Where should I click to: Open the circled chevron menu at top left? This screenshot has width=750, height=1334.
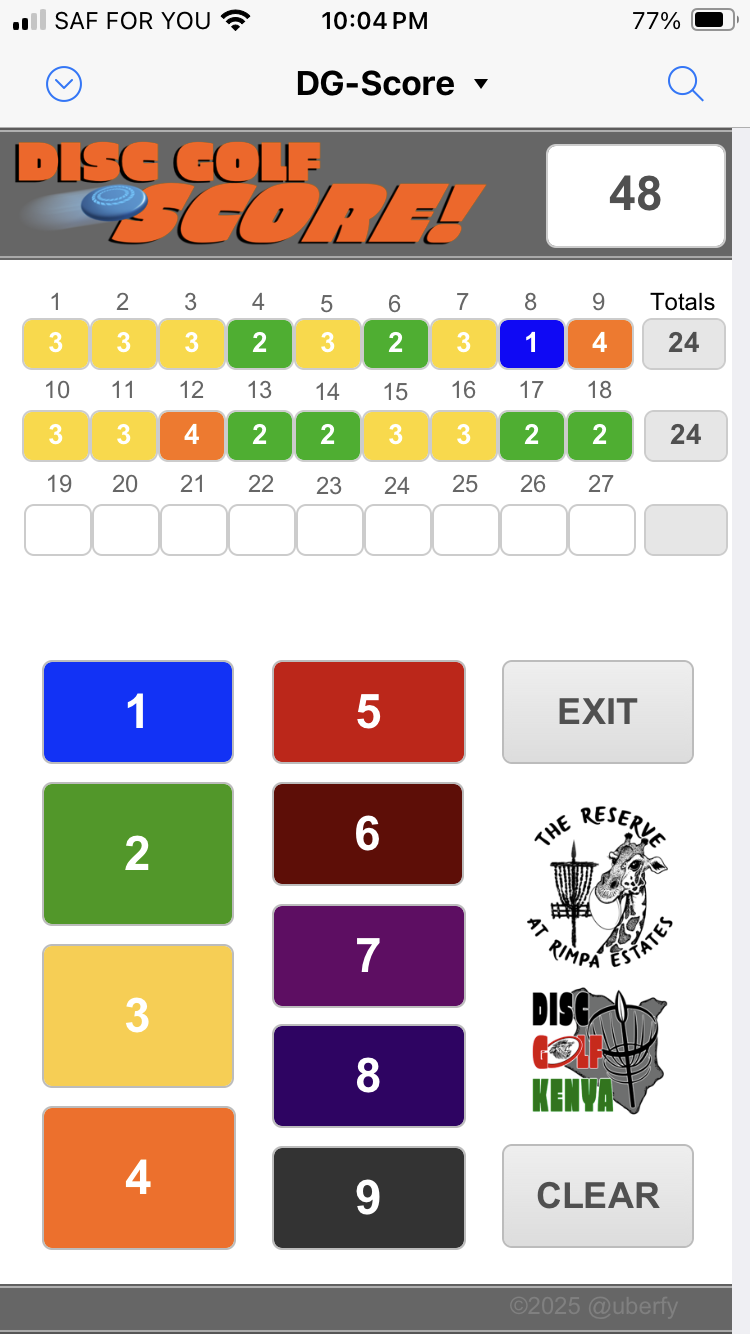64,84
